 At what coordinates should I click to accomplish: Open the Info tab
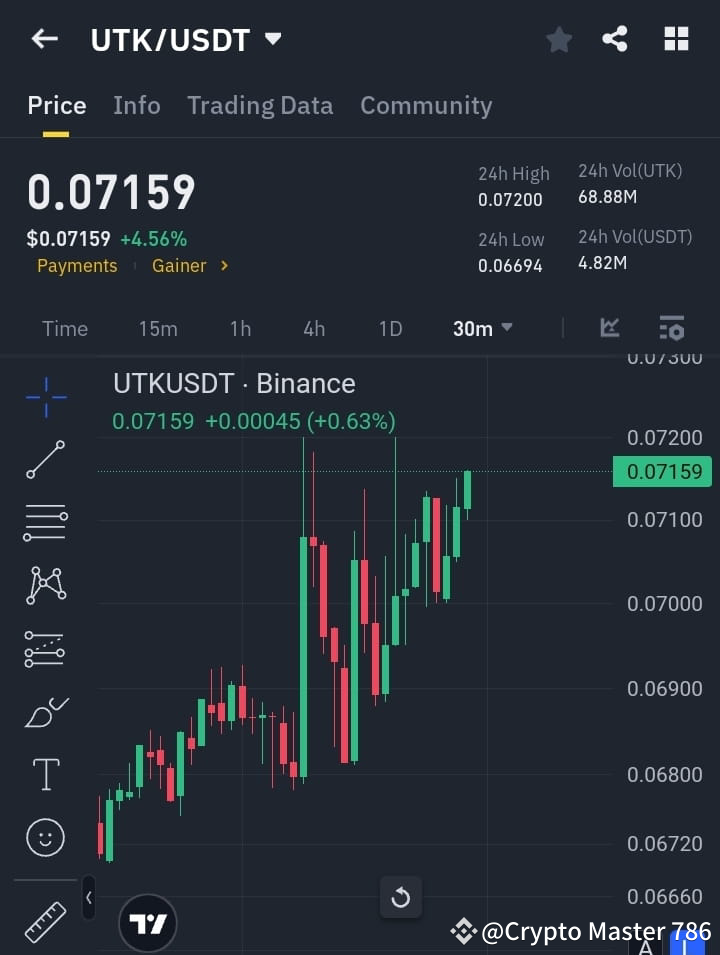[x=136, y=105]
